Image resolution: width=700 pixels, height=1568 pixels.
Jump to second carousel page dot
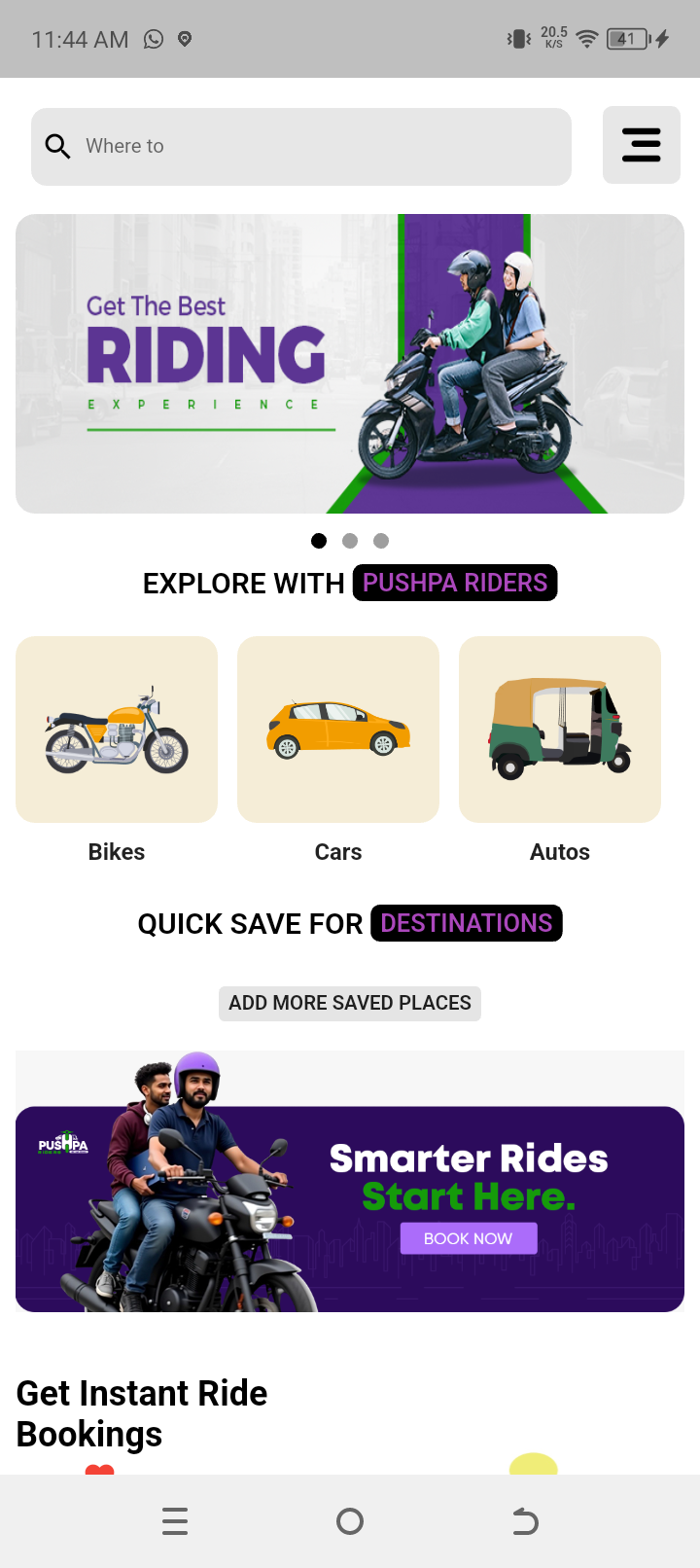click(x=350, y=541)
